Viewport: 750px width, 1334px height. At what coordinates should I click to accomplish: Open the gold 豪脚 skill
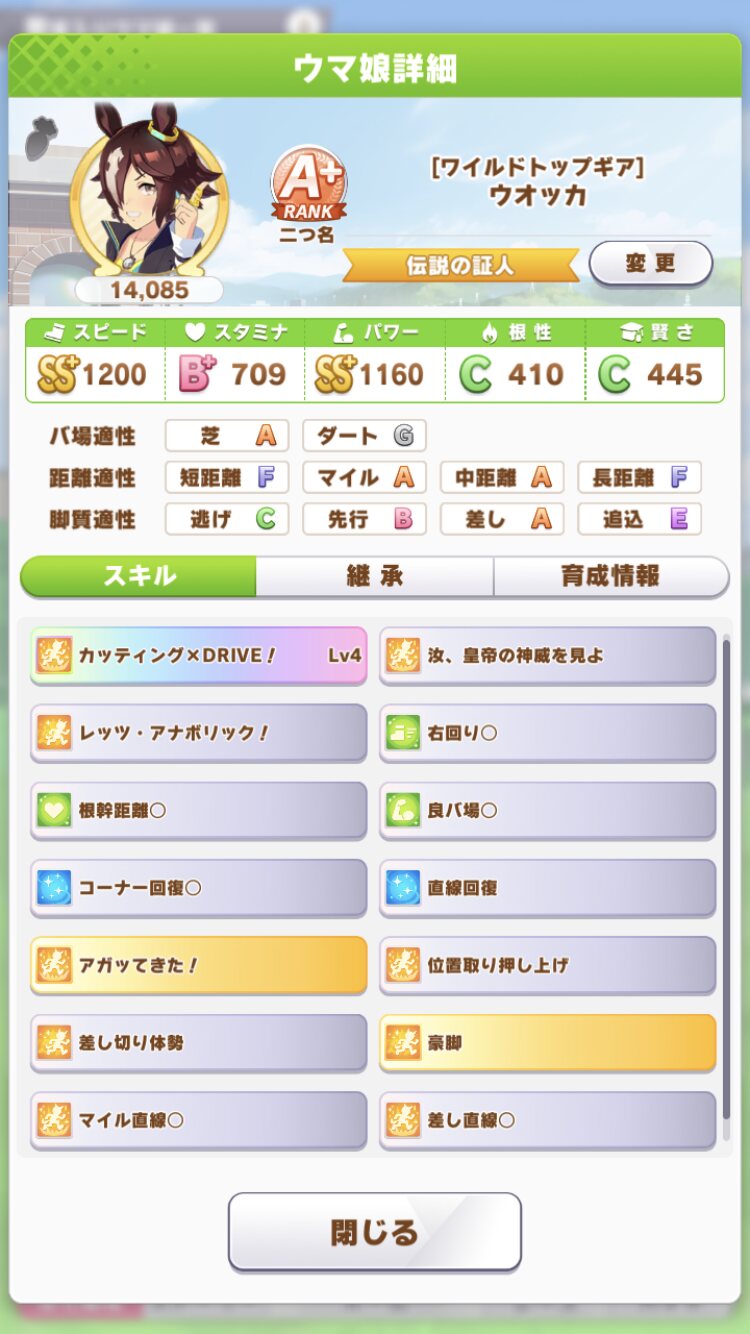(x=547, y=1043)
